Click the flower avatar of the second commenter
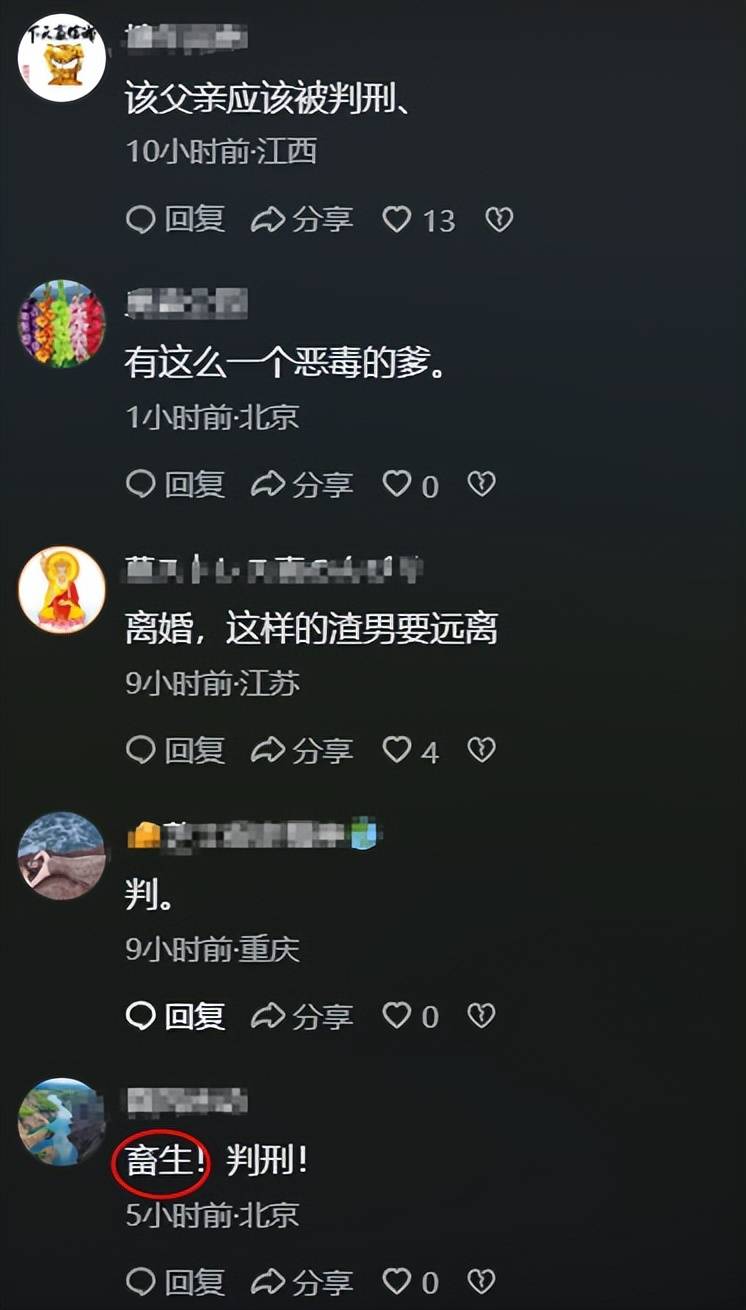The image size is (746, 1310). pos(61,320)
